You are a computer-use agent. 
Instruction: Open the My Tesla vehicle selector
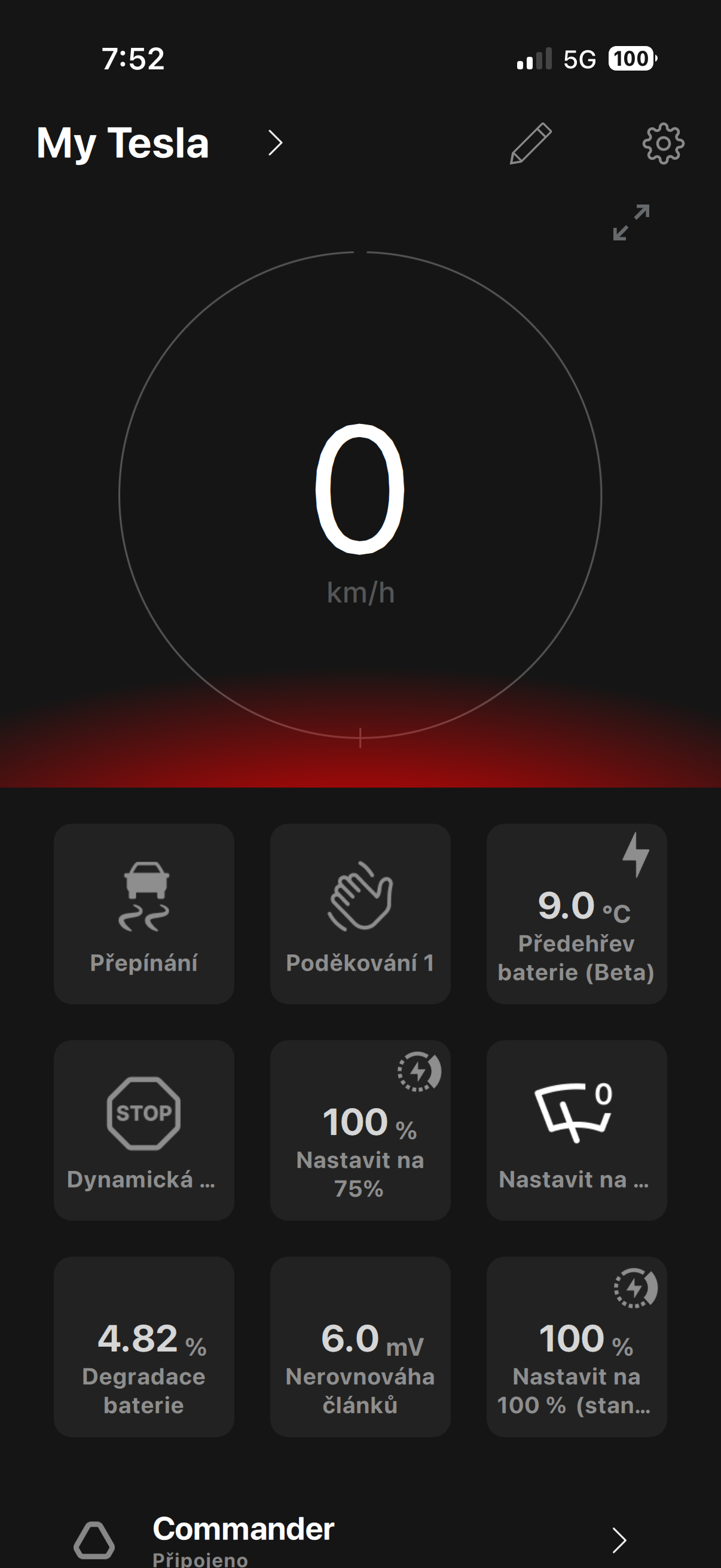(160, 144)
